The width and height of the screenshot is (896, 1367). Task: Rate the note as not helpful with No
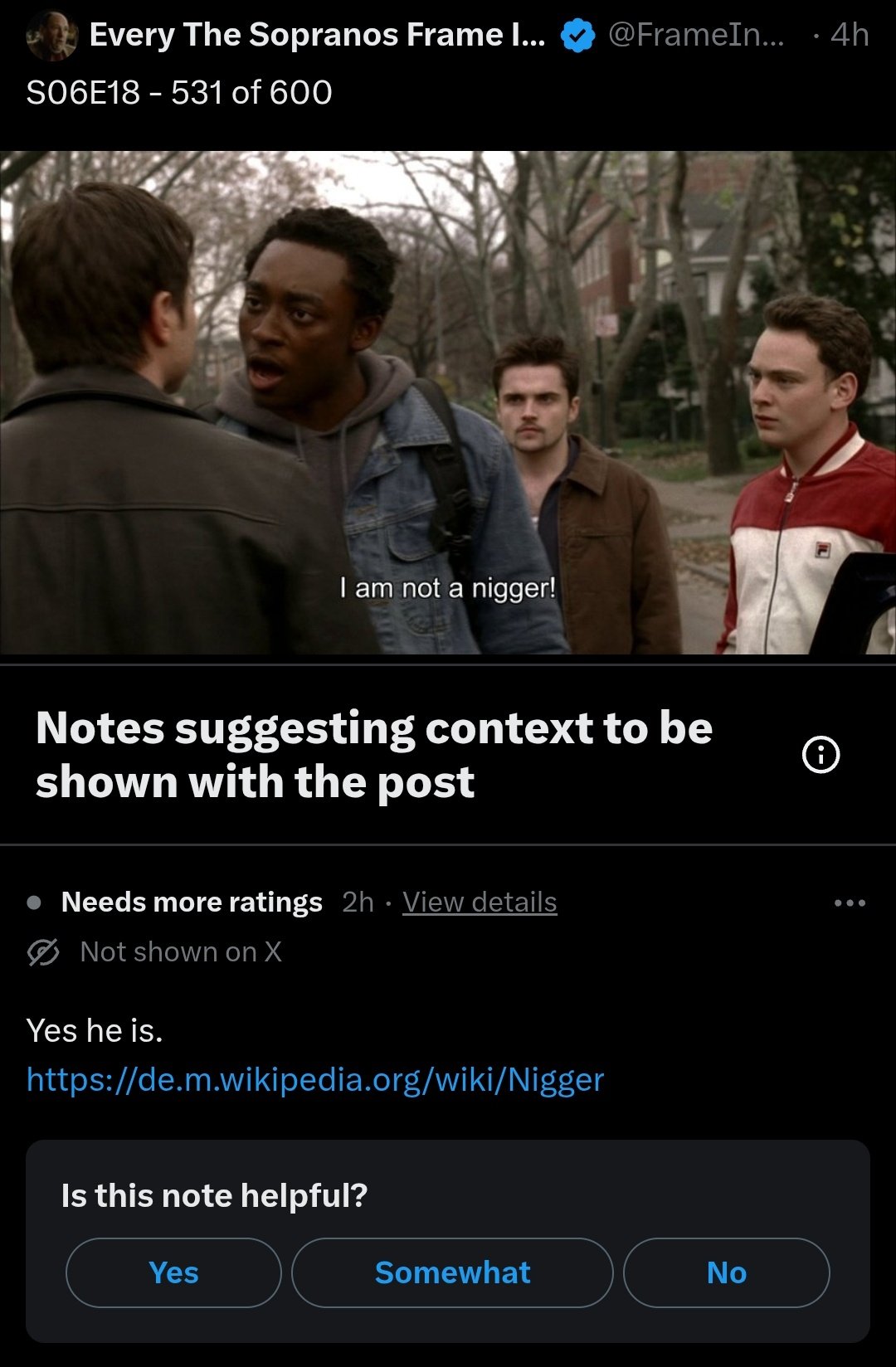(x=726, y=1272)
